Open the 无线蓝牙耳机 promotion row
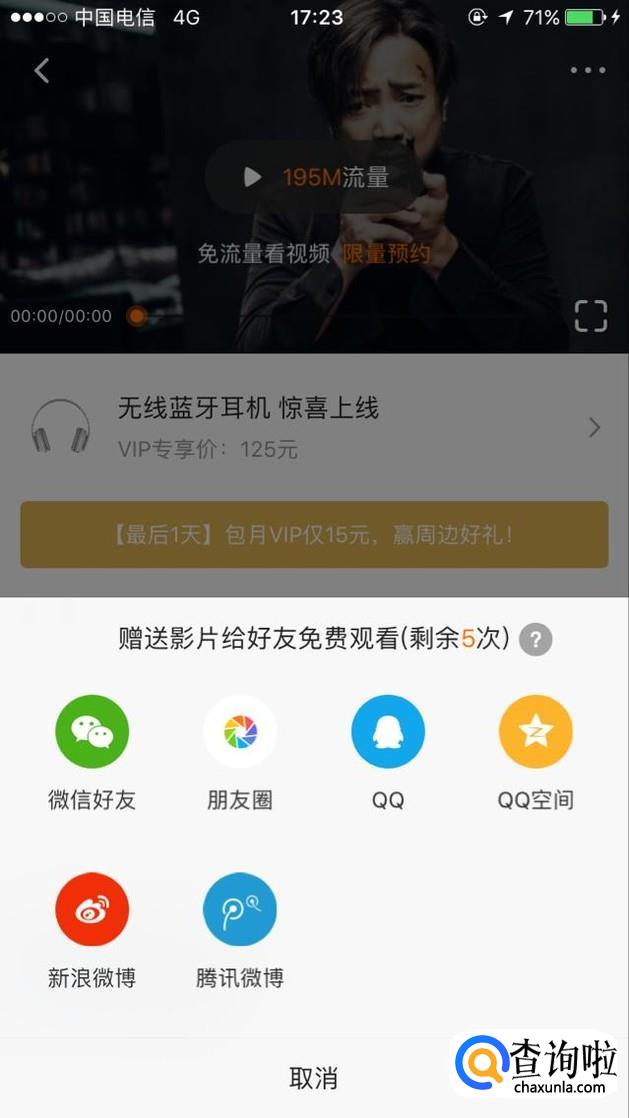 [314, 427]
